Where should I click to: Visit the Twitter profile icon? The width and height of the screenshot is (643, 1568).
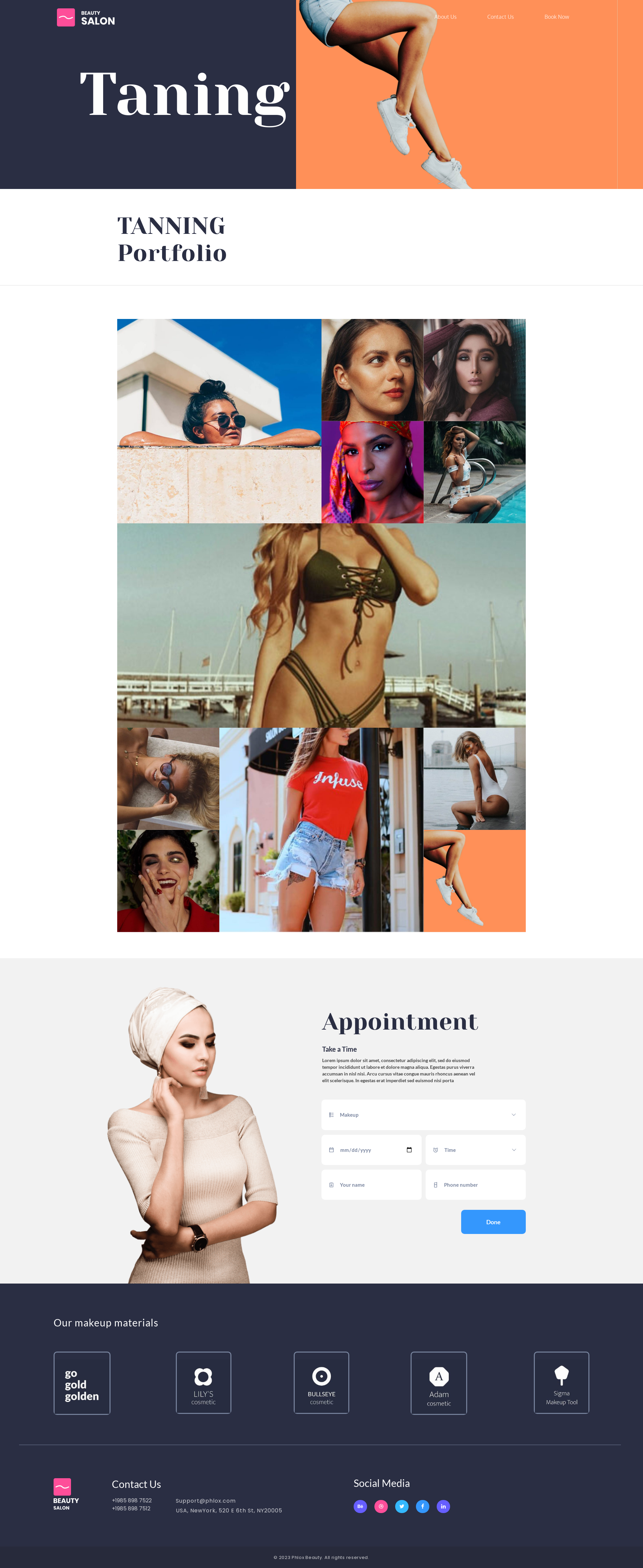tap(402, 1506)
